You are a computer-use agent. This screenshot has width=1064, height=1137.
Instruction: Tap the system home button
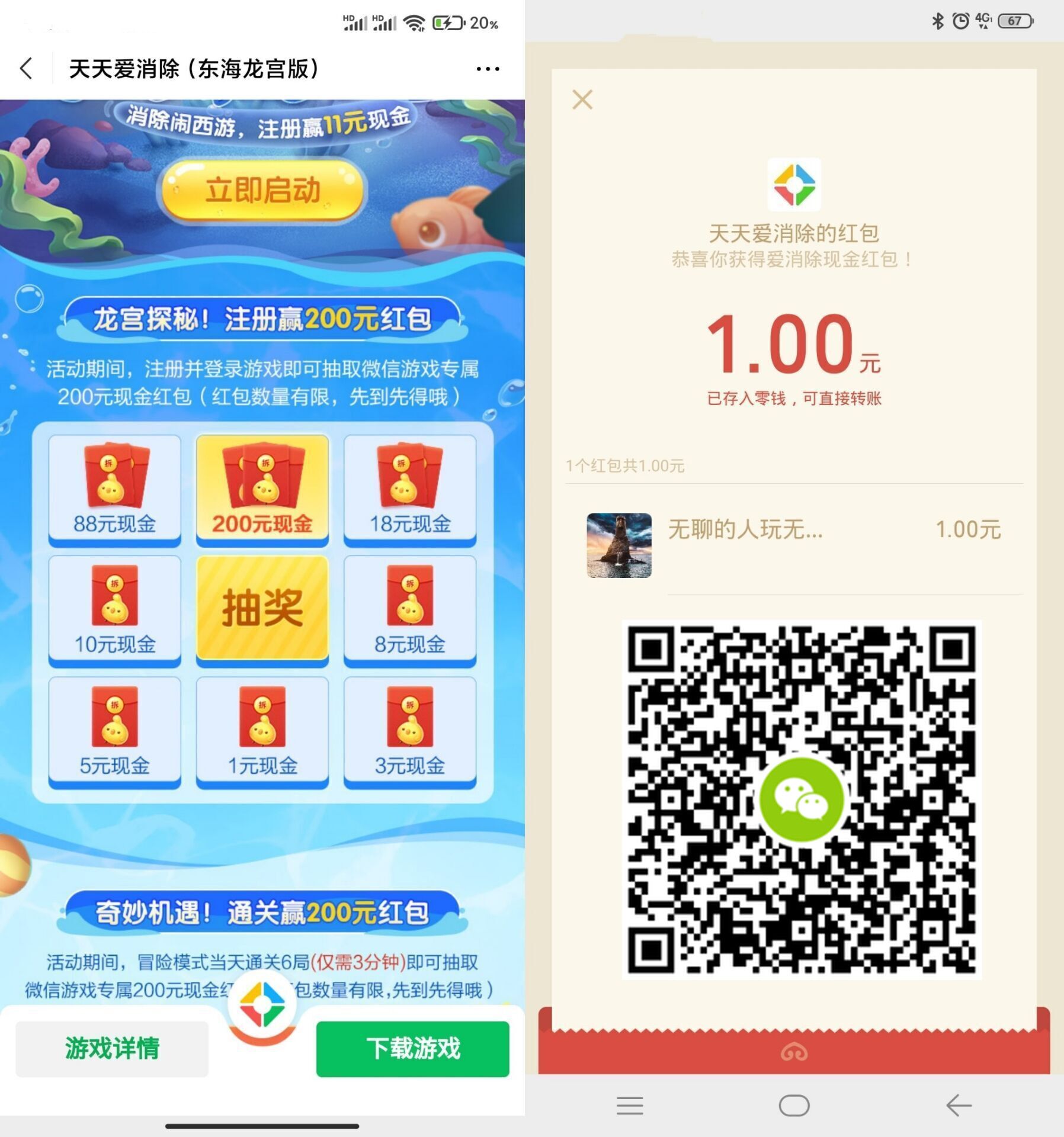[x=794, y=1105]
